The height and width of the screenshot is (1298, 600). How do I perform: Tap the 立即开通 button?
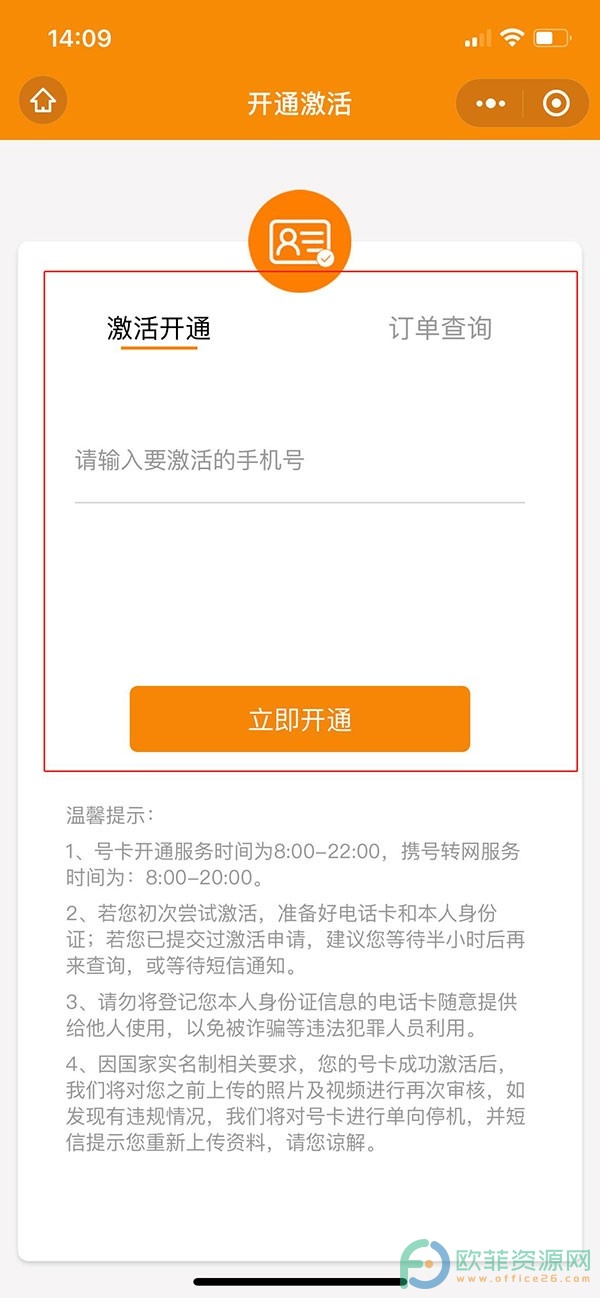300,719
